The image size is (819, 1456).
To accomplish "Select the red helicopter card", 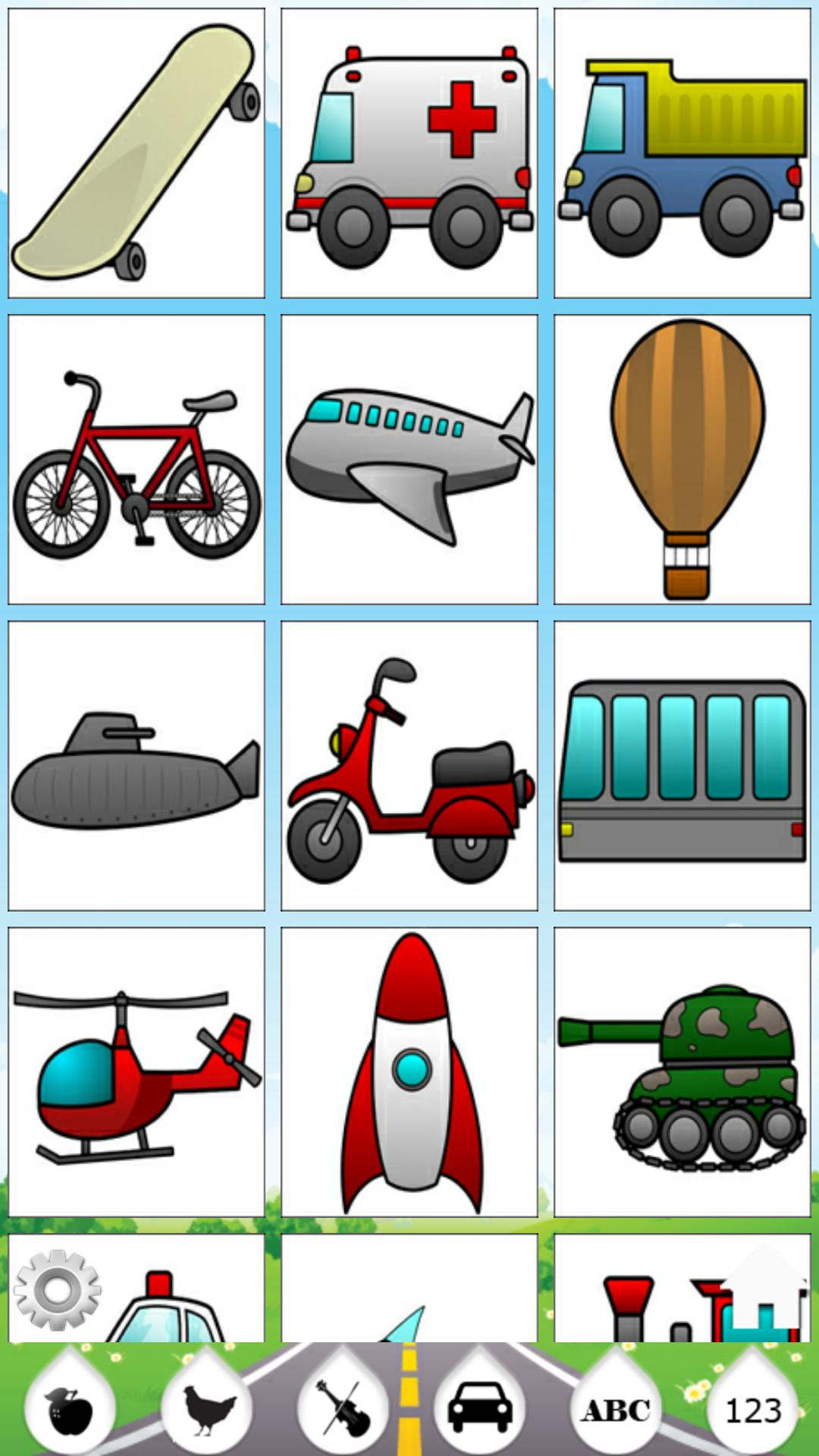I will point(136,1072).
